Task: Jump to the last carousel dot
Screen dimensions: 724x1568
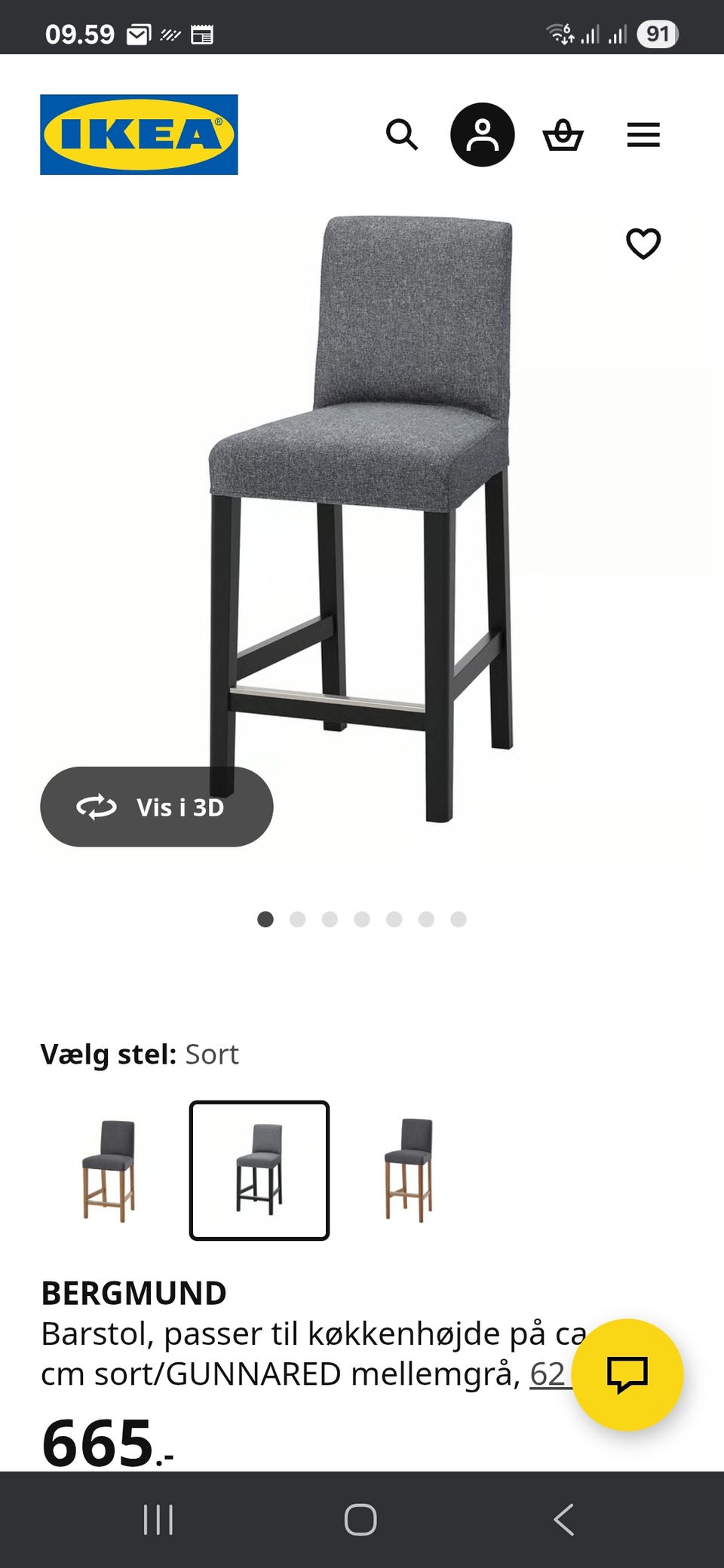Action: [x=457, y=919]
